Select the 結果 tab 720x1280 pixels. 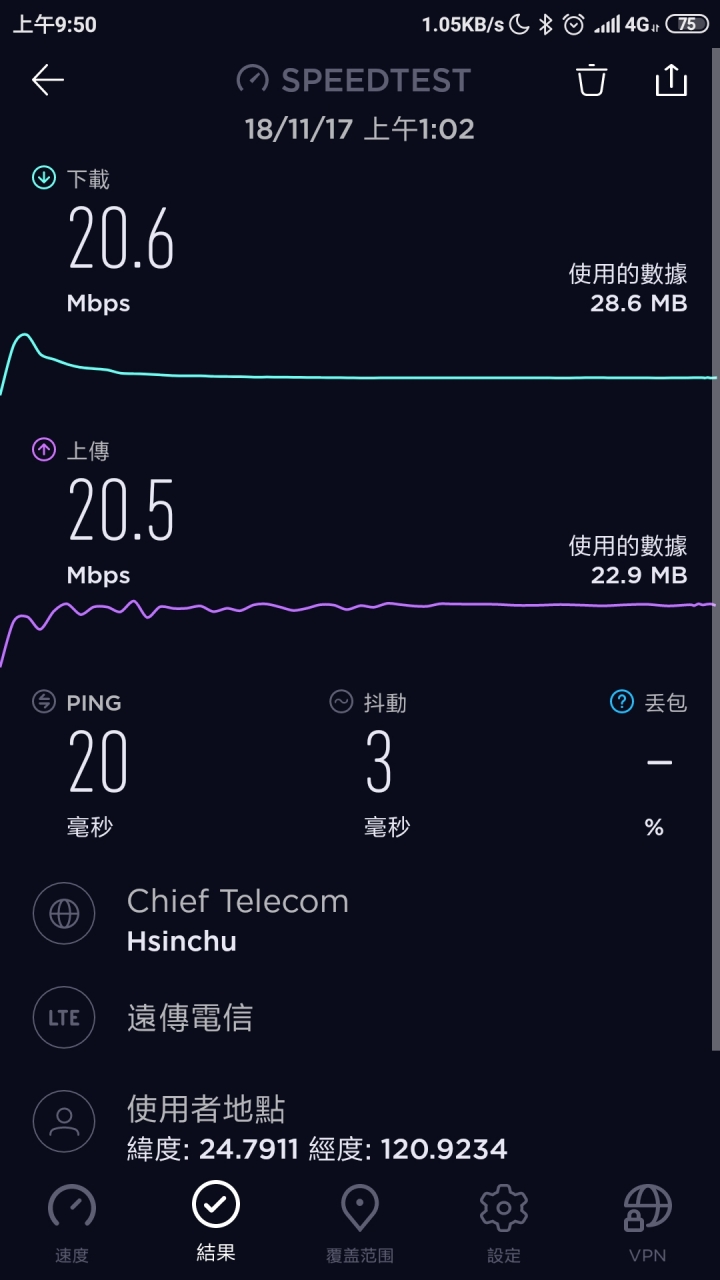pos(216,1220)
